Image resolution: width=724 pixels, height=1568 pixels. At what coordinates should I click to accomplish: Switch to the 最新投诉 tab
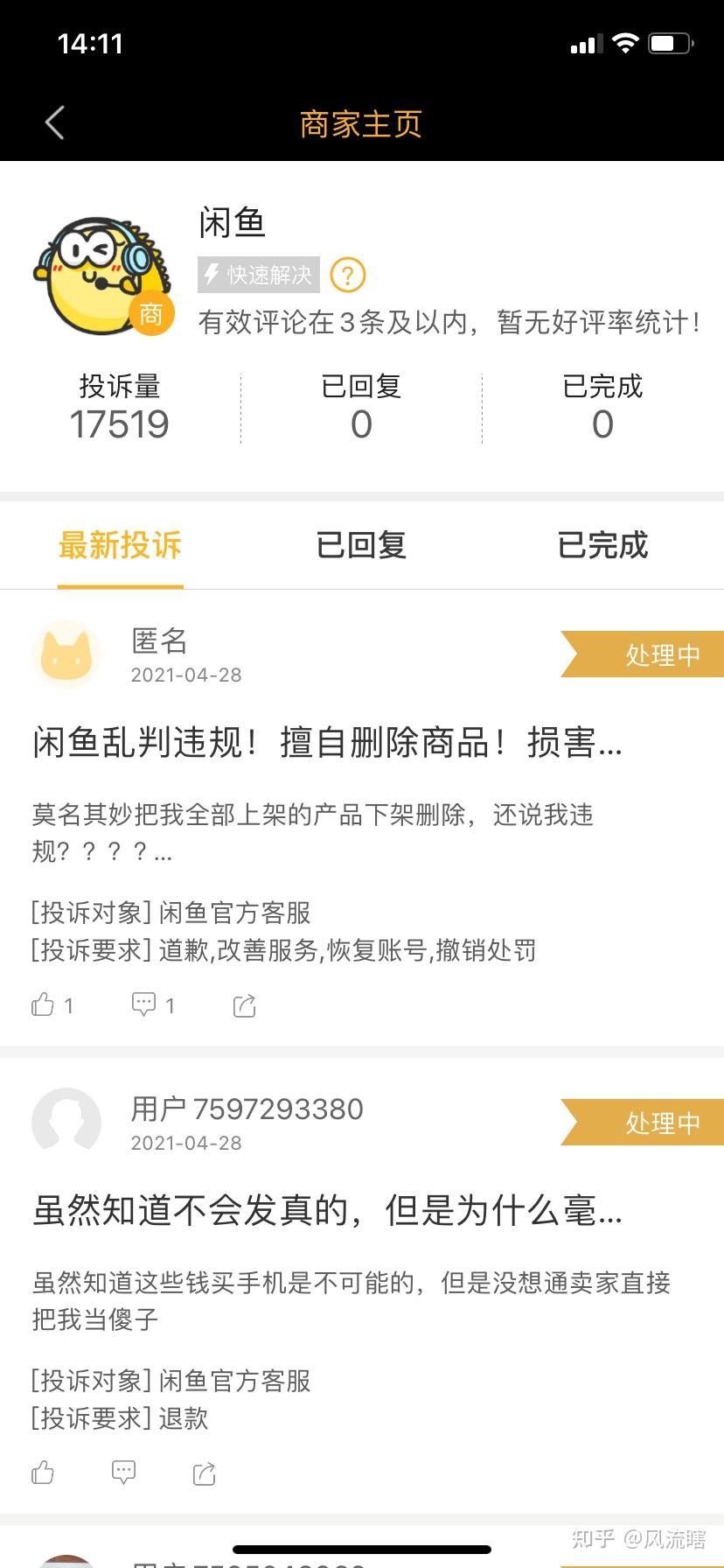120,545
